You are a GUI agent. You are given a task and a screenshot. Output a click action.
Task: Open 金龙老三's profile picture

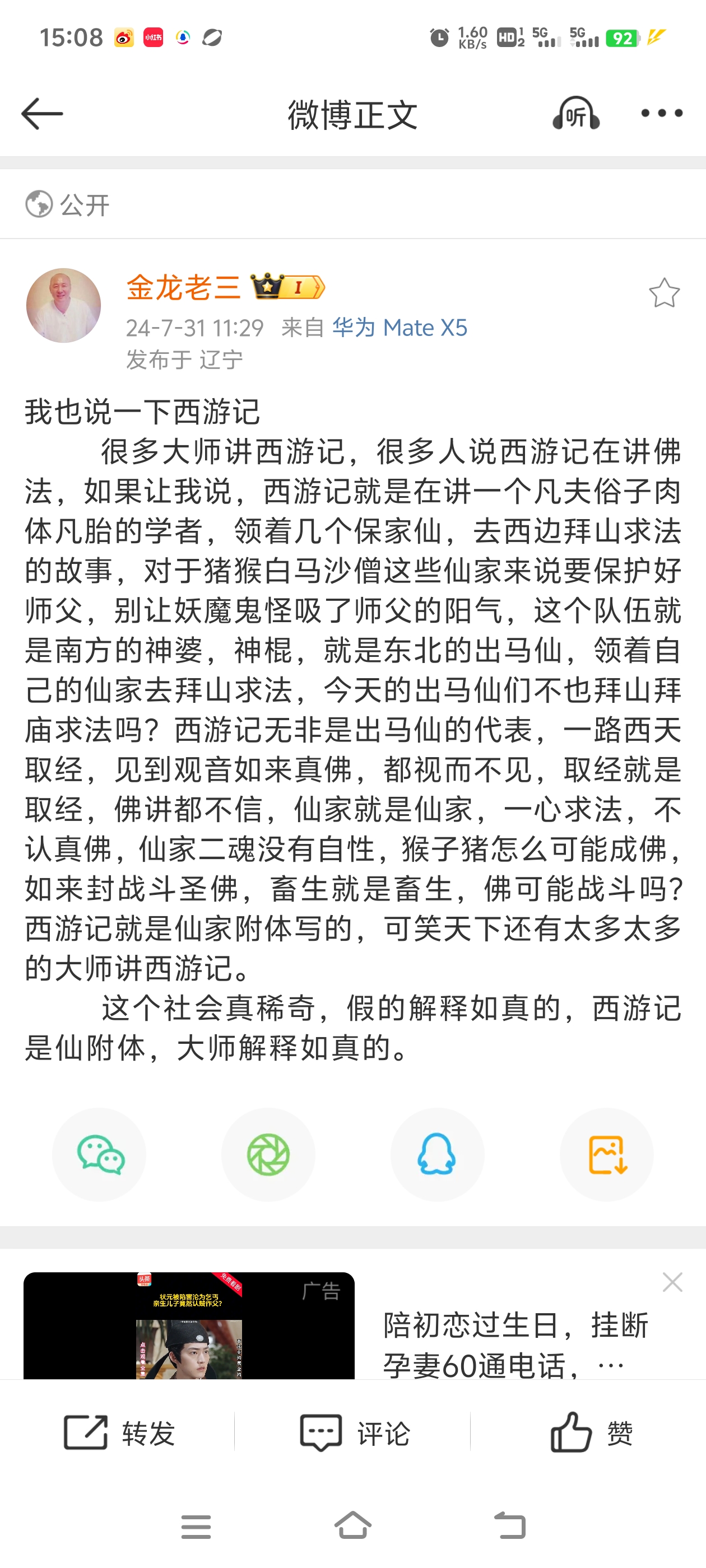63,306
